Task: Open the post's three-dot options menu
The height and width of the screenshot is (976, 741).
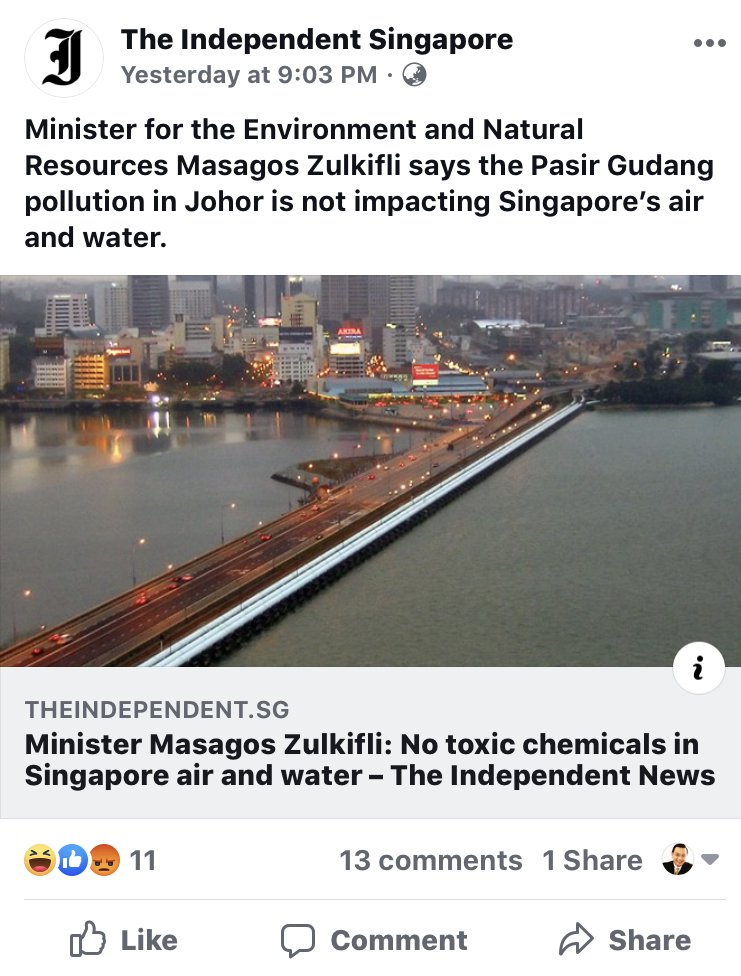Action: [709, 44]
